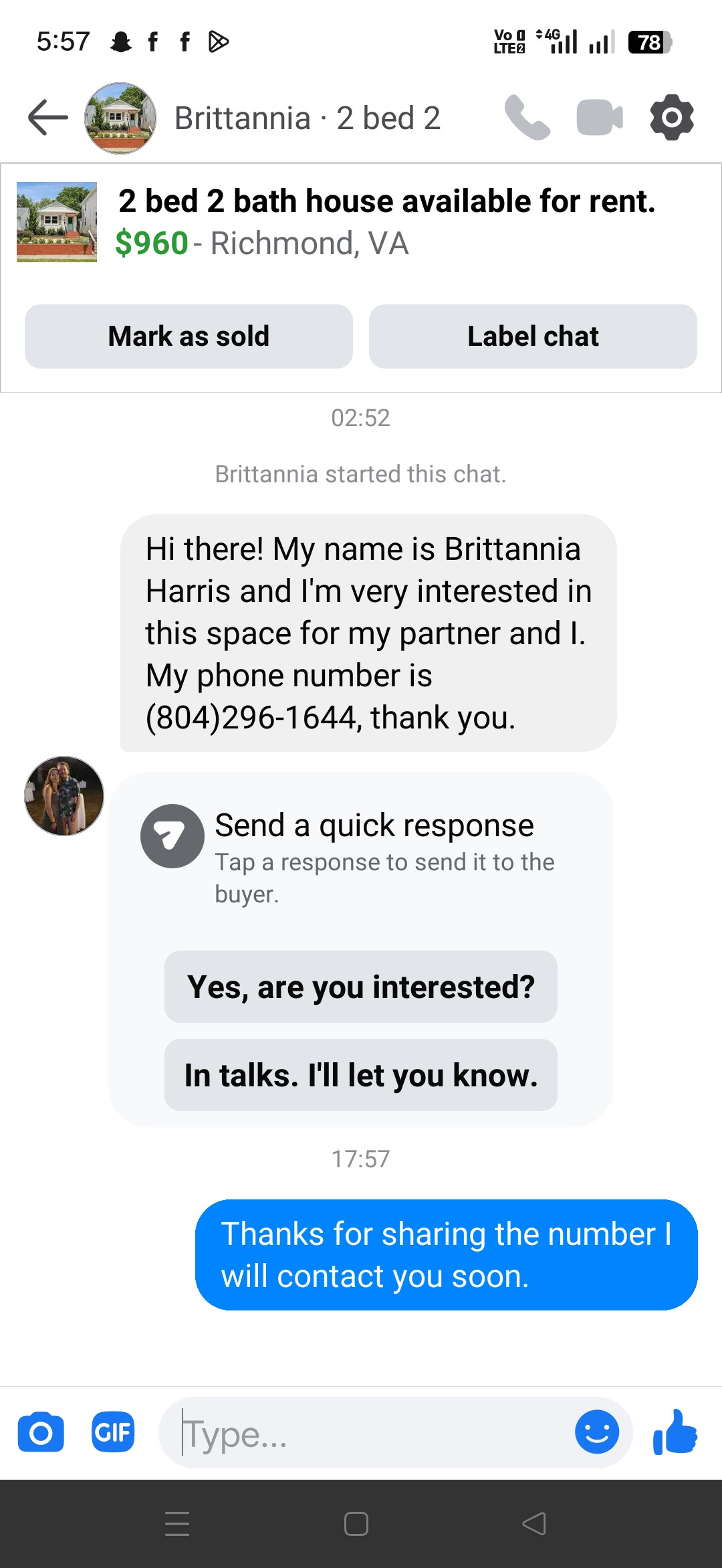The width and height of the screenshot is (722, 1568).
Task: Open the emoji picker
Action: click(x=596, y=1433)
